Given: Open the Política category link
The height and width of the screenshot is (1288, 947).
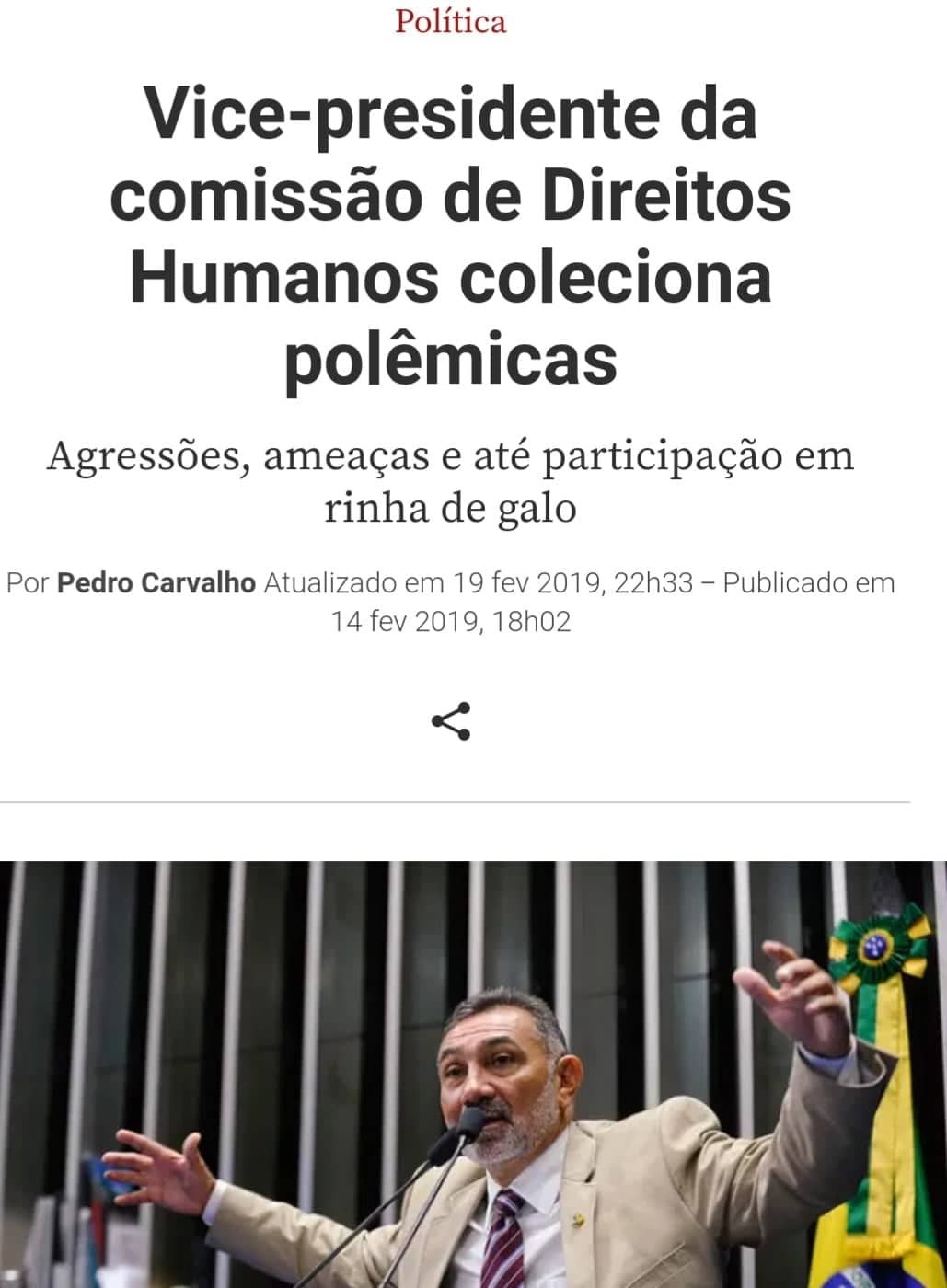Looking at the screenshot, I should pos(450,21).
